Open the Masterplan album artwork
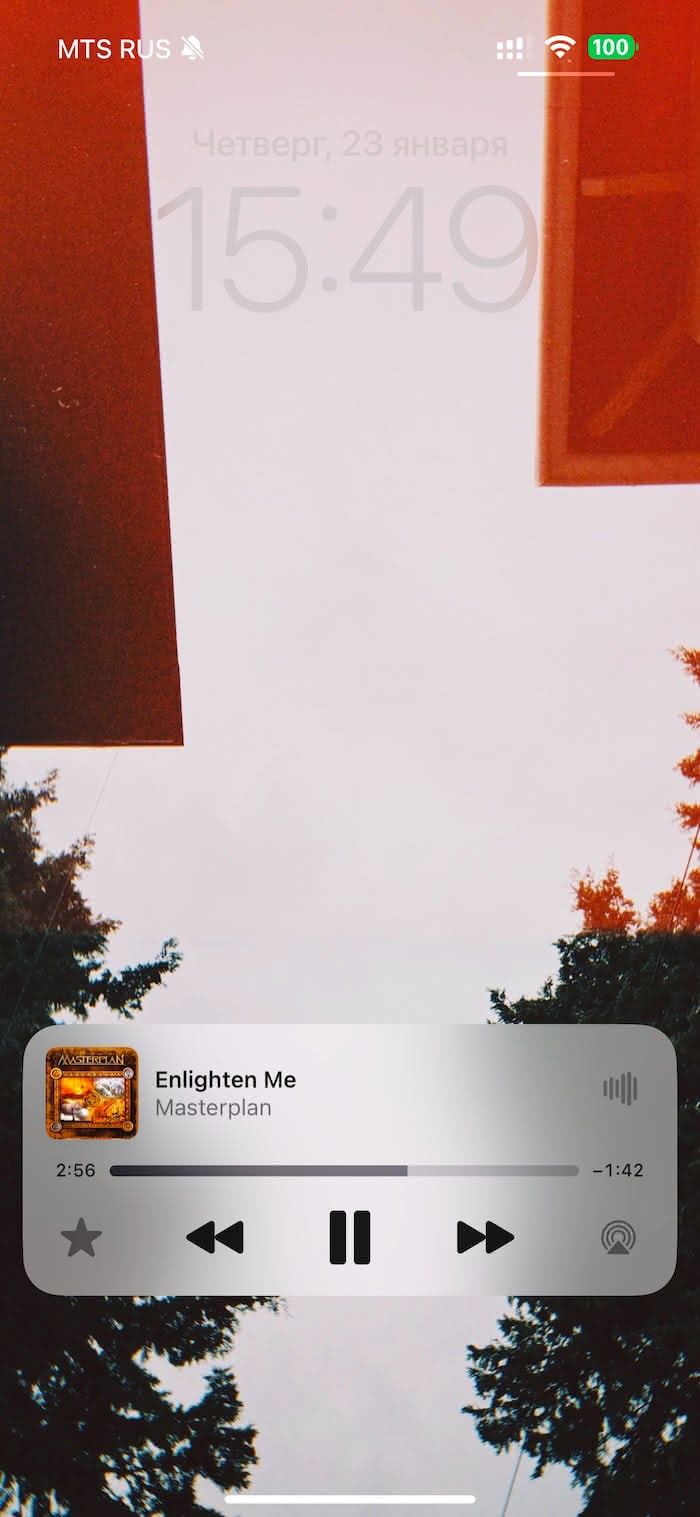Image resolution: width=700 pixels, height=1517 pixels. [92, 1092]
